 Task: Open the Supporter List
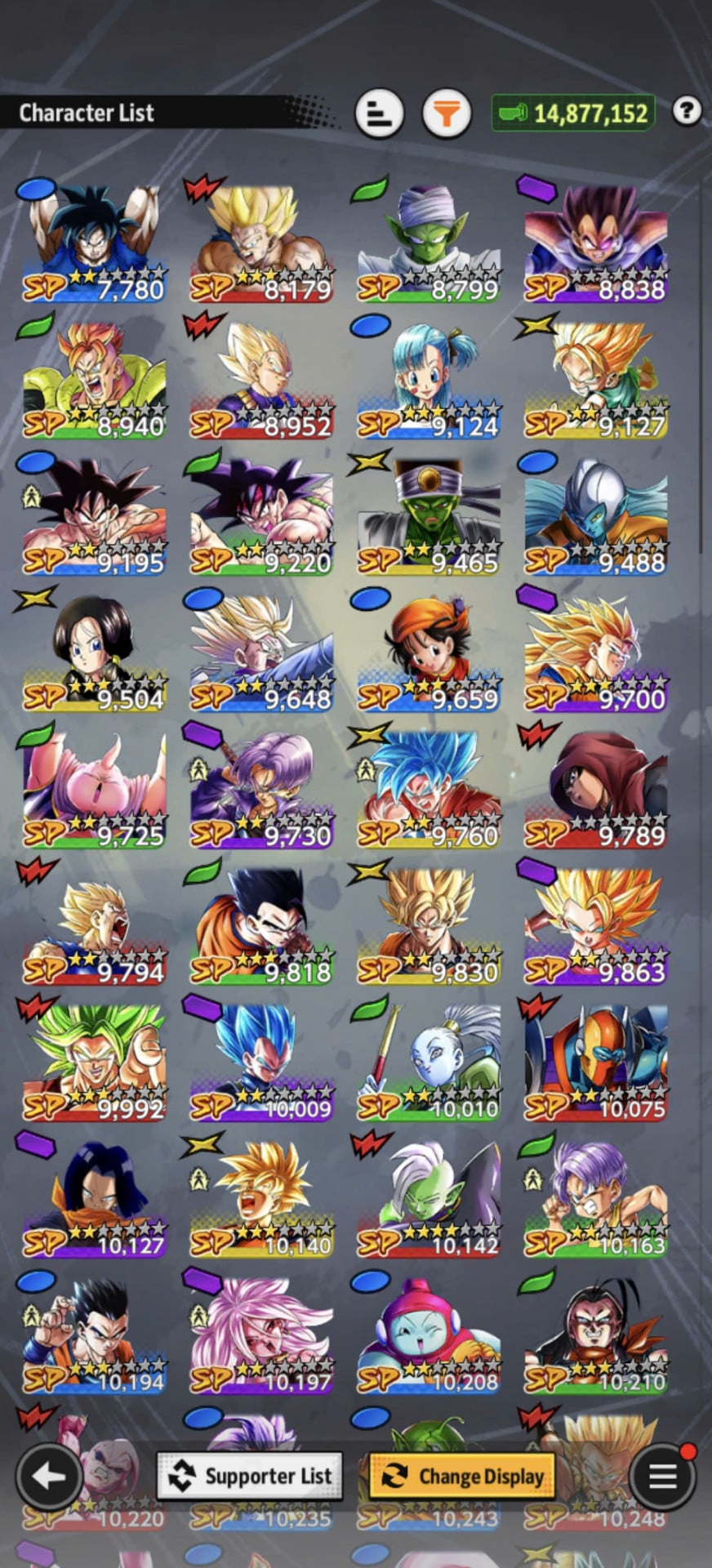coord(250,1476)
